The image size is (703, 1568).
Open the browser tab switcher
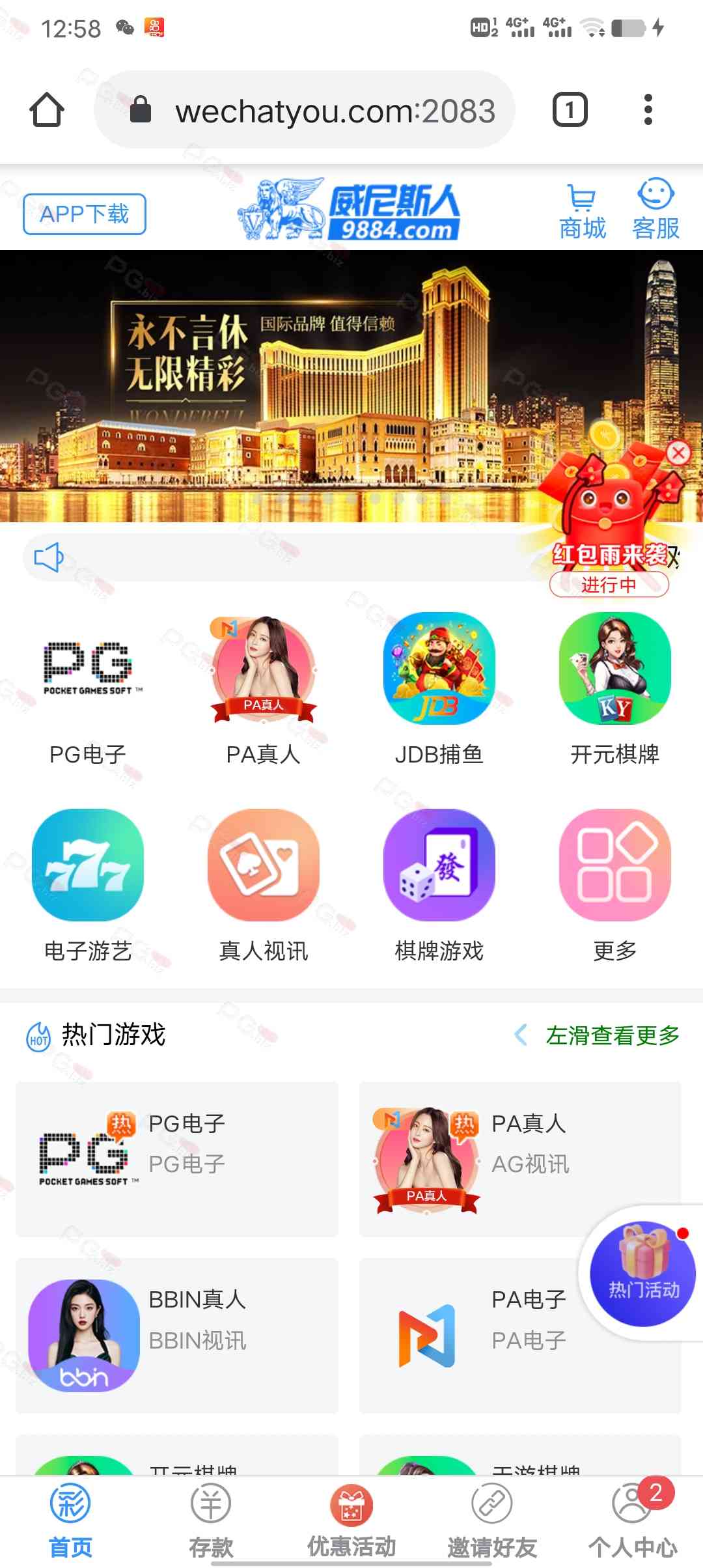click(x=570, y=110)
